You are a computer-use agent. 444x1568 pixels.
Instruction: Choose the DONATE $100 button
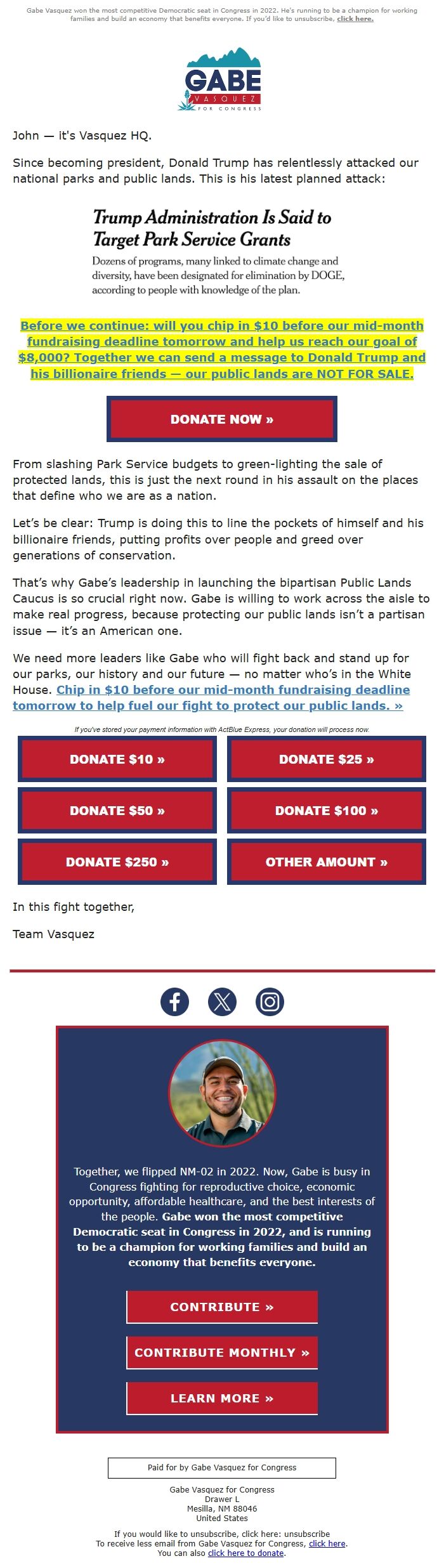tap(326, 811)
